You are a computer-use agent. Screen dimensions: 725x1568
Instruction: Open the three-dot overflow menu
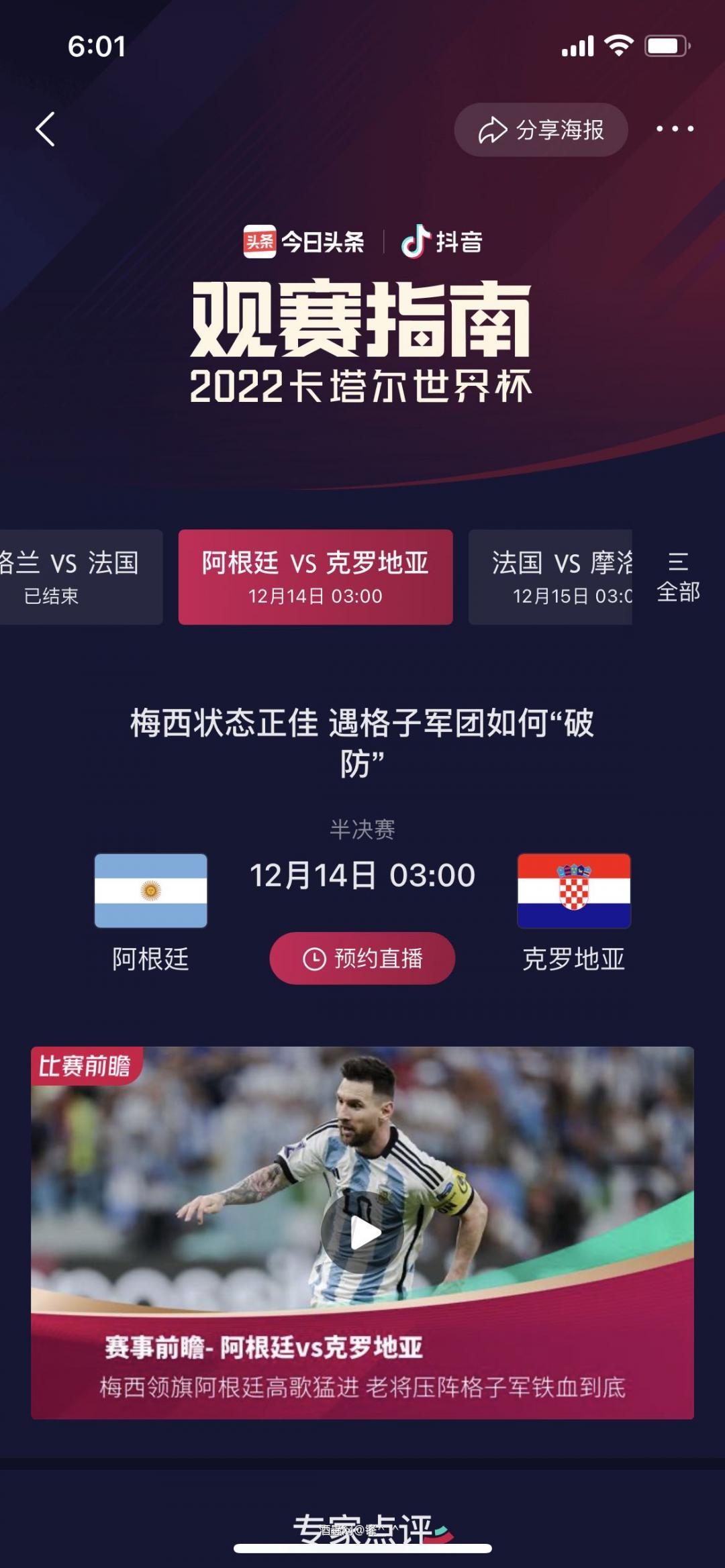675,129
